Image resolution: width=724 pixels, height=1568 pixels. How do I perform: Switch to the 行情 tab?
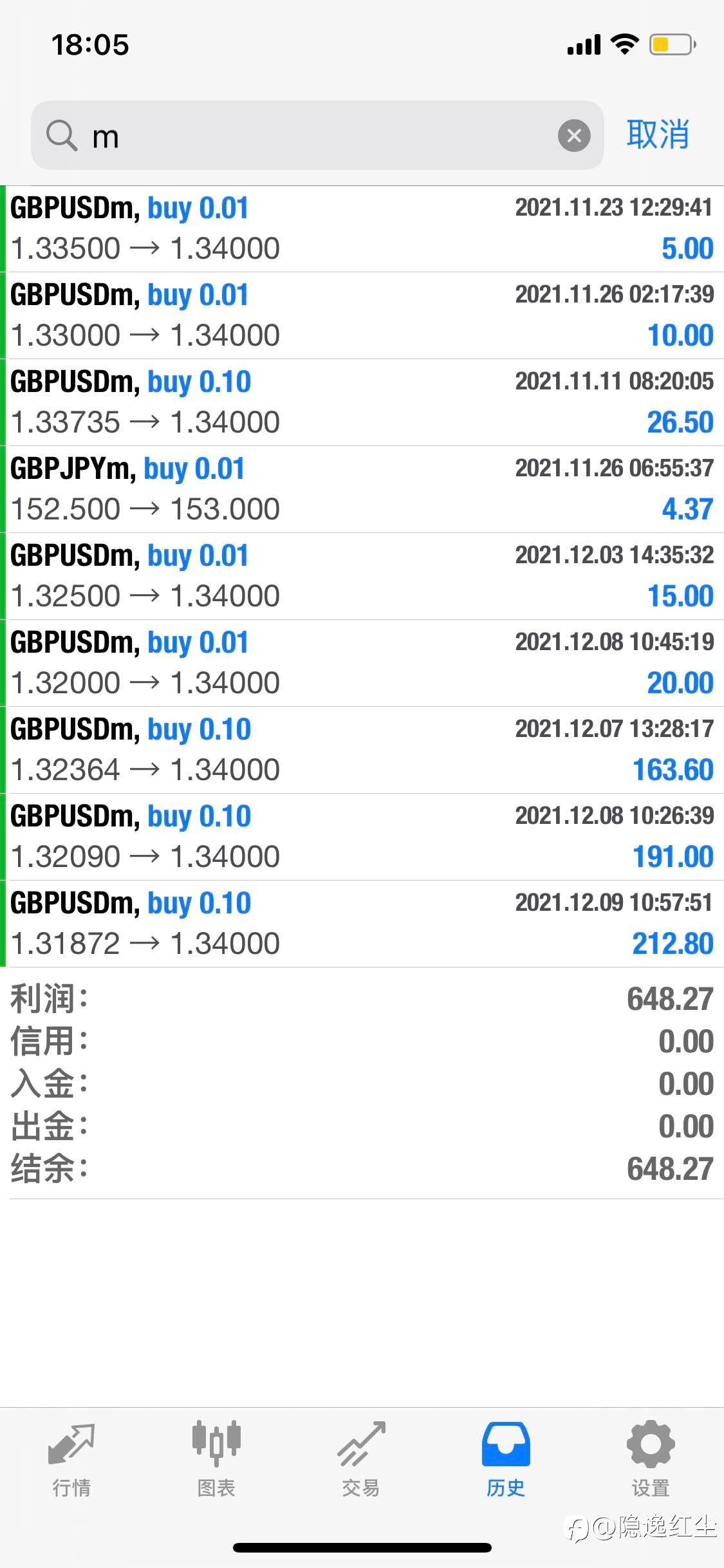point(71,1459)
